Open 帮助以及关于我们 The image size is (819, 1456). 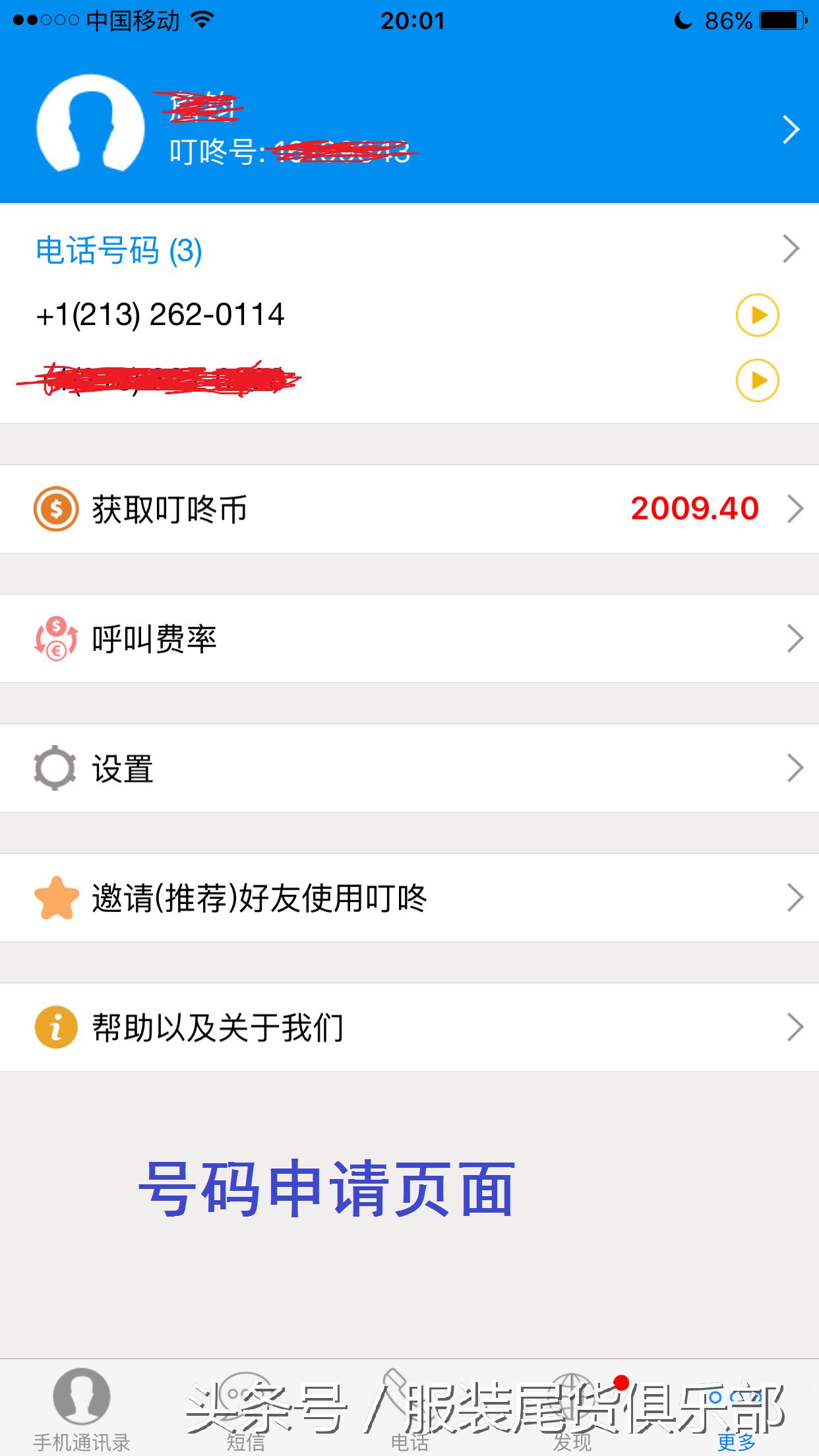point(217,1027)
